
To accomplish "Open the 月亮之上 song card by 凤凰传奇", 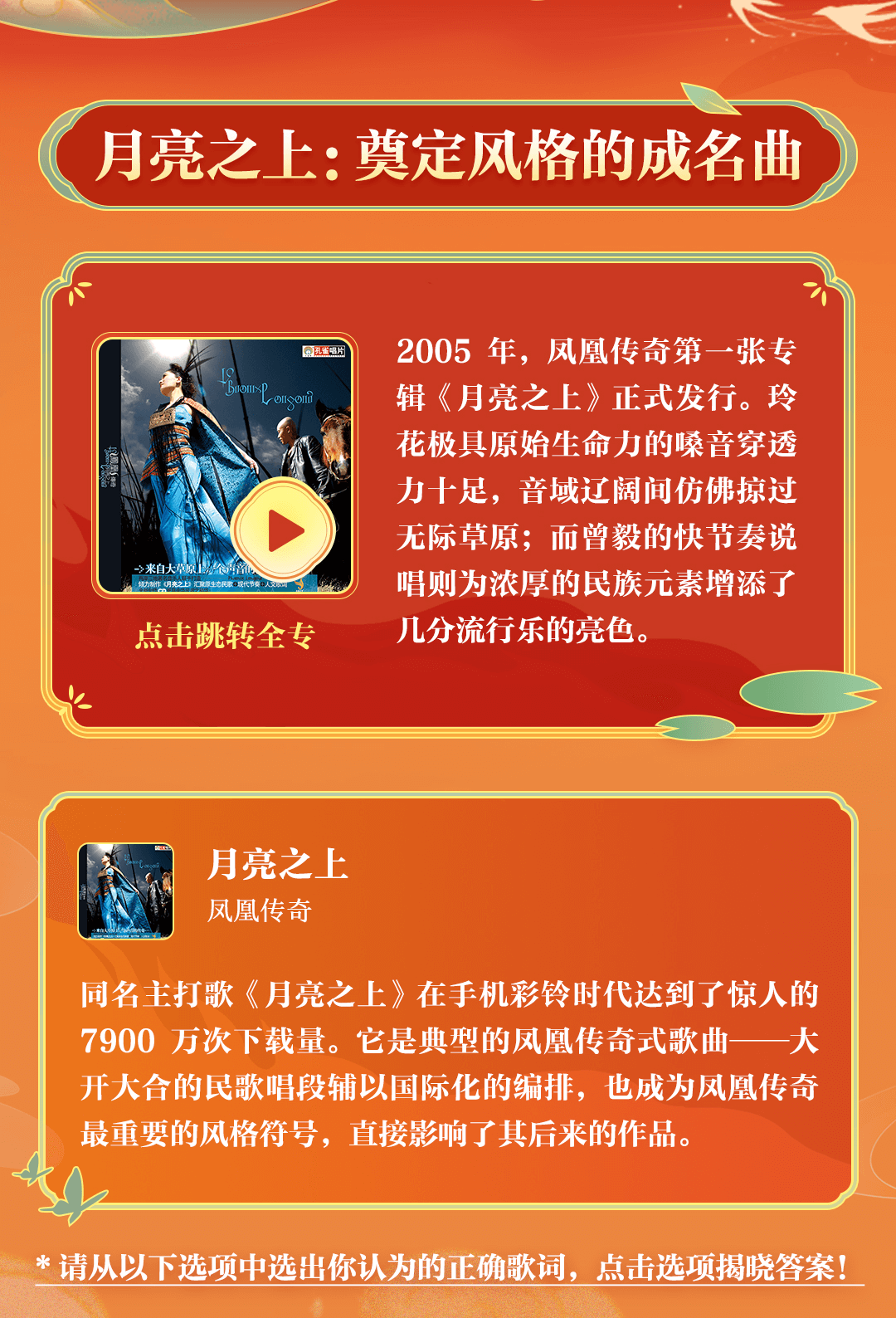I will (277, 889).
